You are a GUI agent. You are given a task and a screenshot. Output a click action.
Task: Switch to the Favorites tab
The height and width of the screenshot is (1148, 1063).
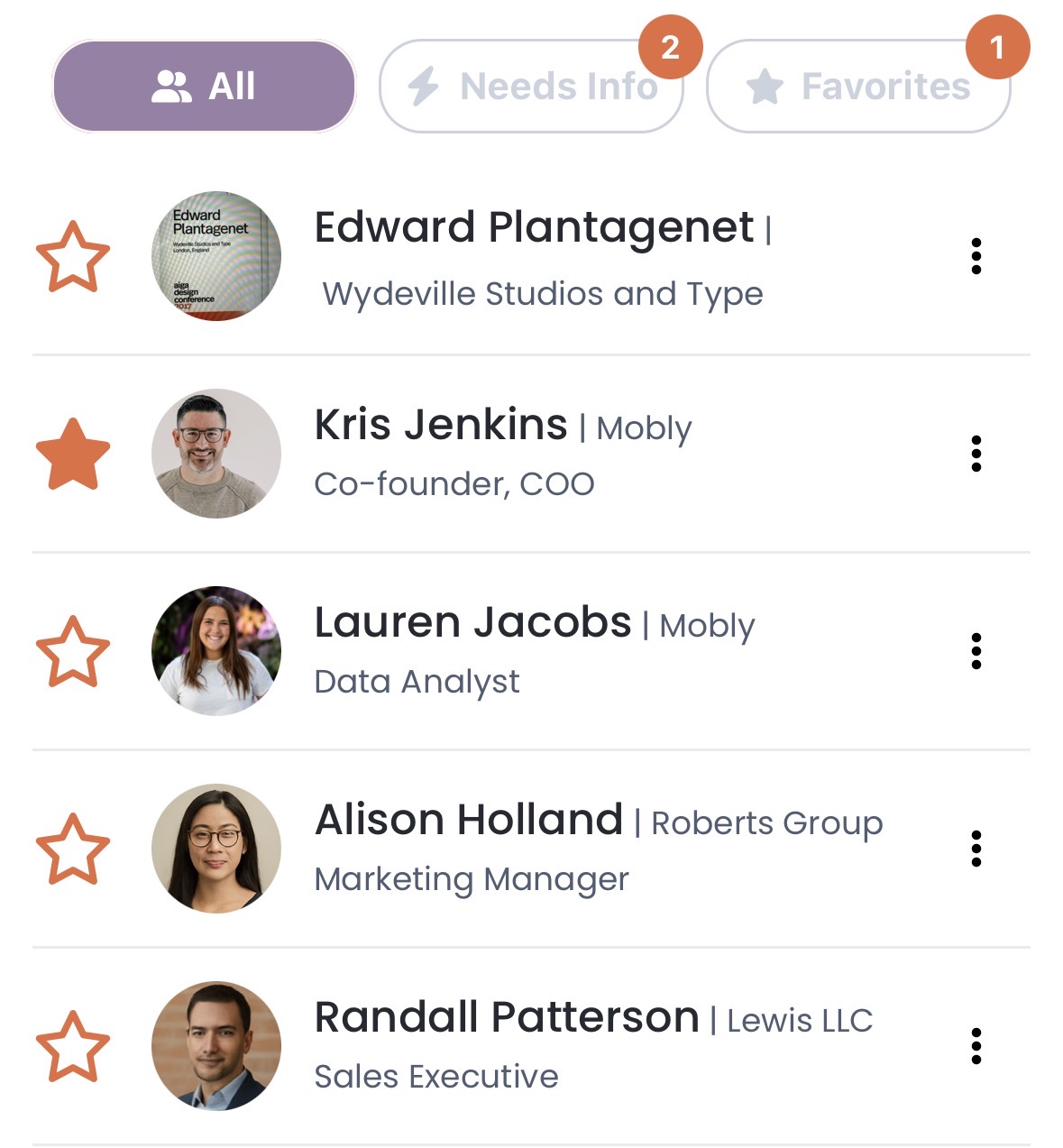click(x=857, y=87)
